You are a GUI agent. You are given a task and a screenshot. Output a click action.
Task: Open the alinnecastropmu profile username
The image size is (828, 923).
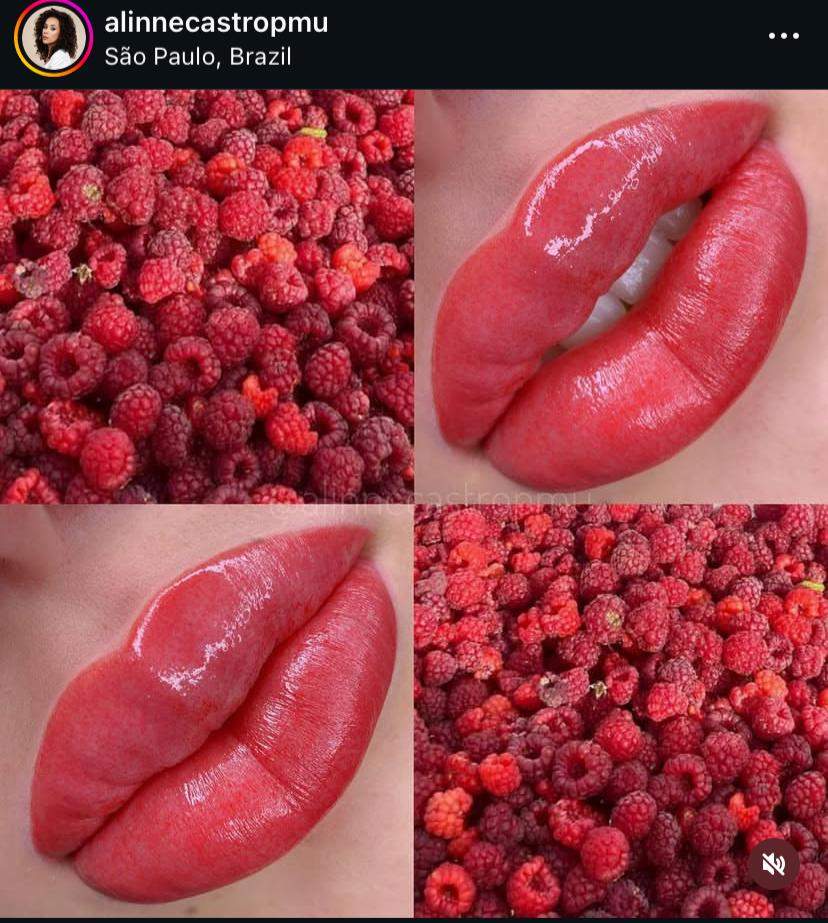(x=216, y=23)
